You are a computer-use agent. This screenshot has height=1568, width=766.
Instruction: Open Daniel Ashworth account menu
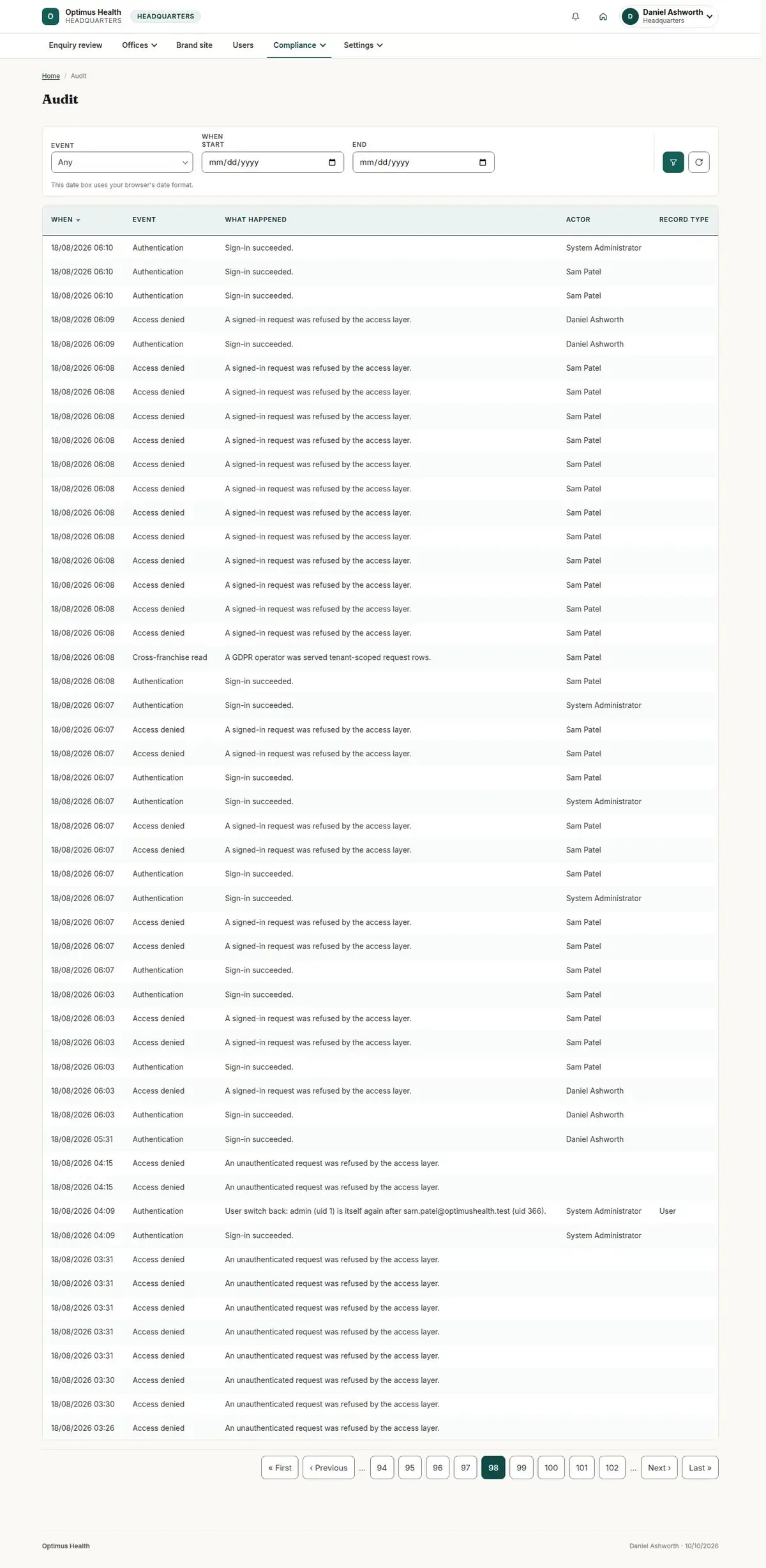click(x=670, y=17)
